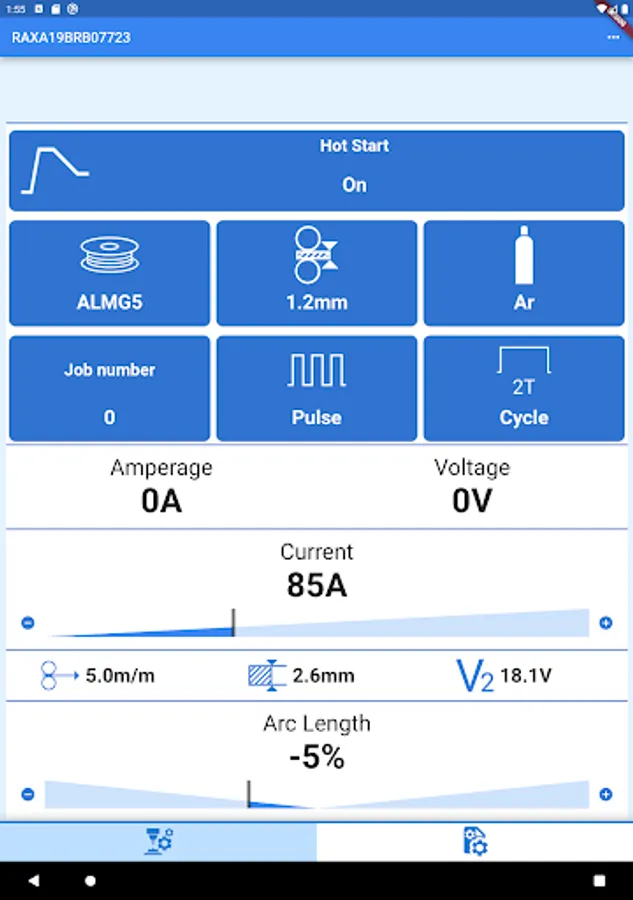Image resolution: width=633 pixels, height=900 pixels.
Task: Open the Job number tile
Action: click(x=110, y=389)
